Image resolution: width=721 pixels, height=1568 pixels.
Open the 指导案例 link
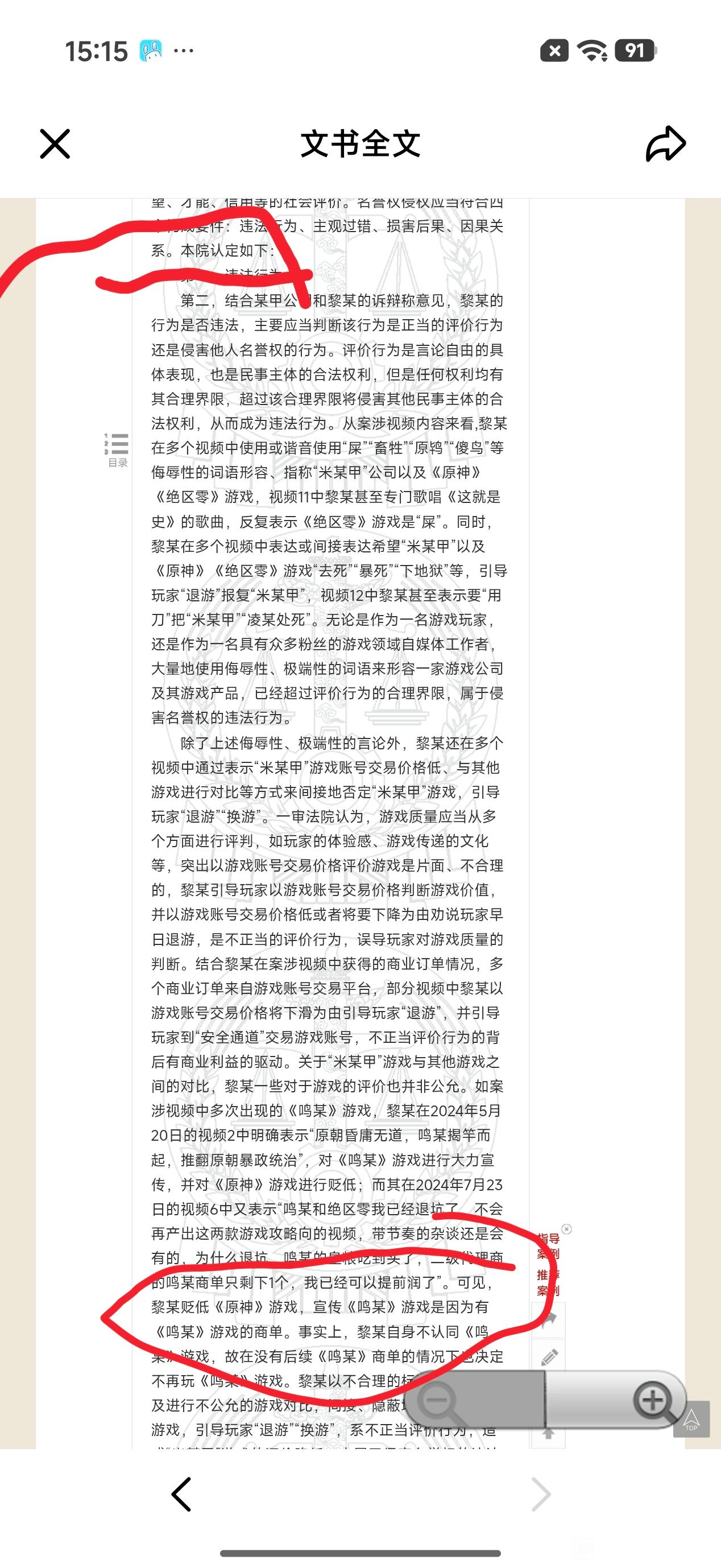pyautogui.click(x=548, y=1245)
